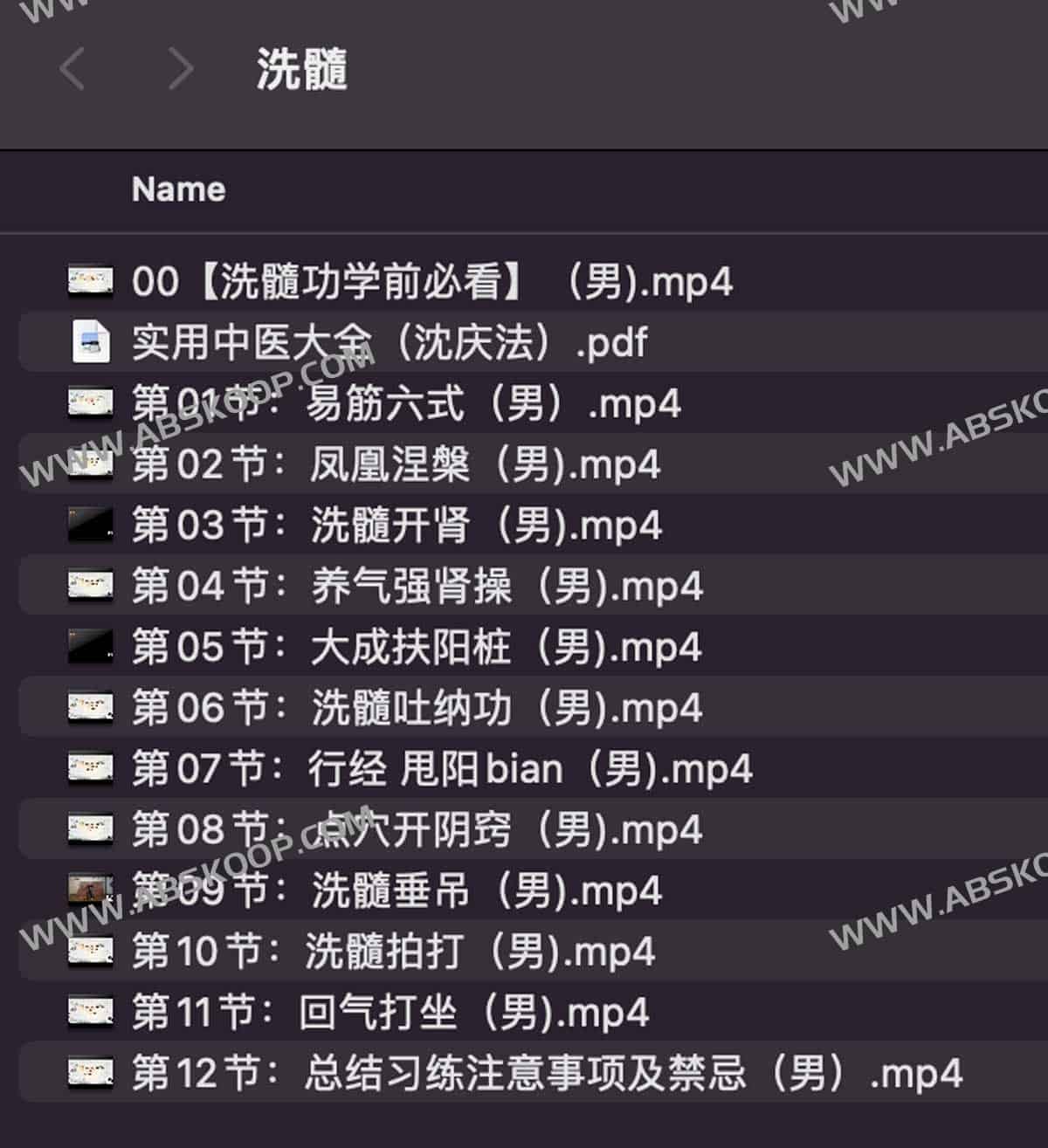Screen dimensions: 1048x1148
Task: Open 第02节：凤凰涅槃 video
Action: click(x=396, y=464)
